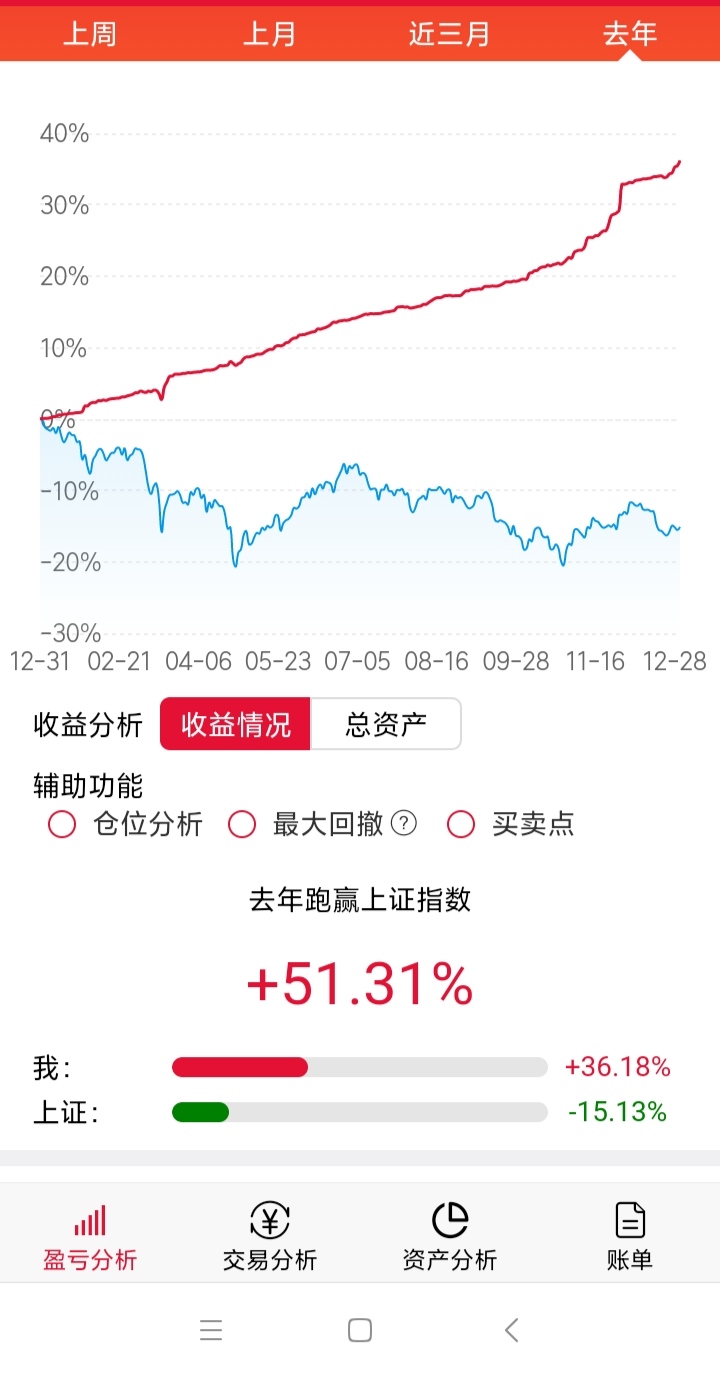Viewport: 720px width, 1378px height.
Task: Select the 去年 period tab
Action: (629, 34)
